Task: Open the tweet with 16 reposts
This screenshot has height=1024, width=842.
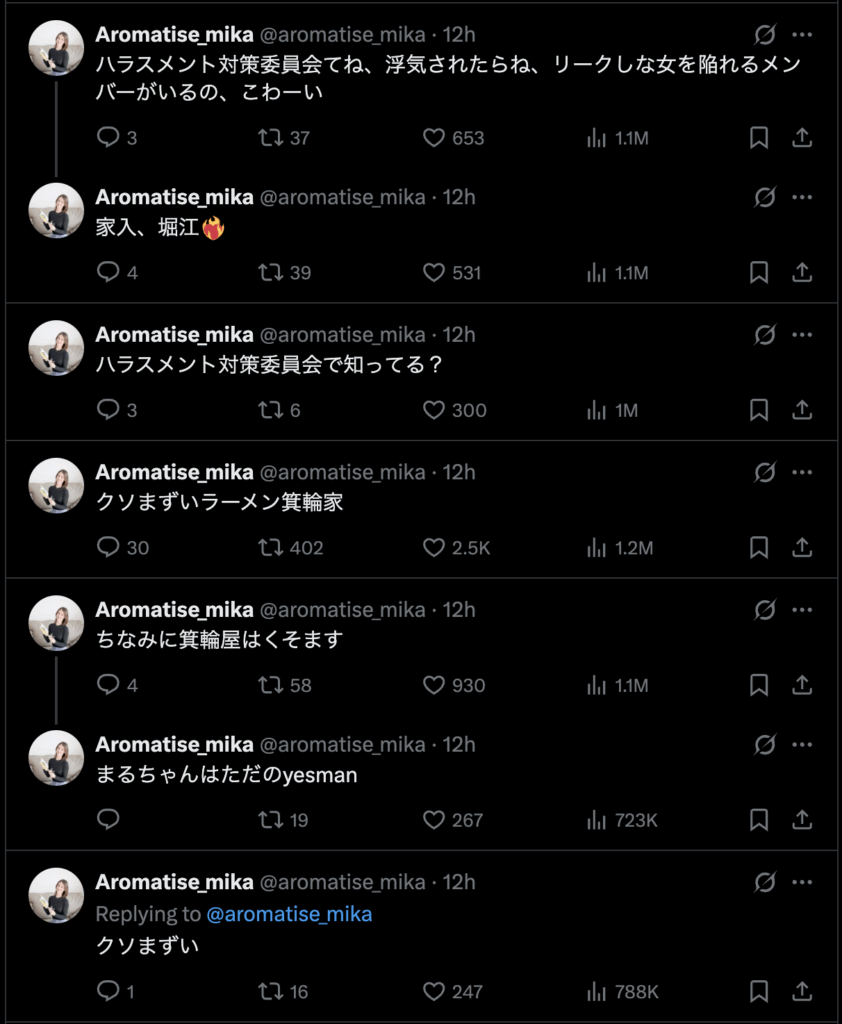Action: 400,944
